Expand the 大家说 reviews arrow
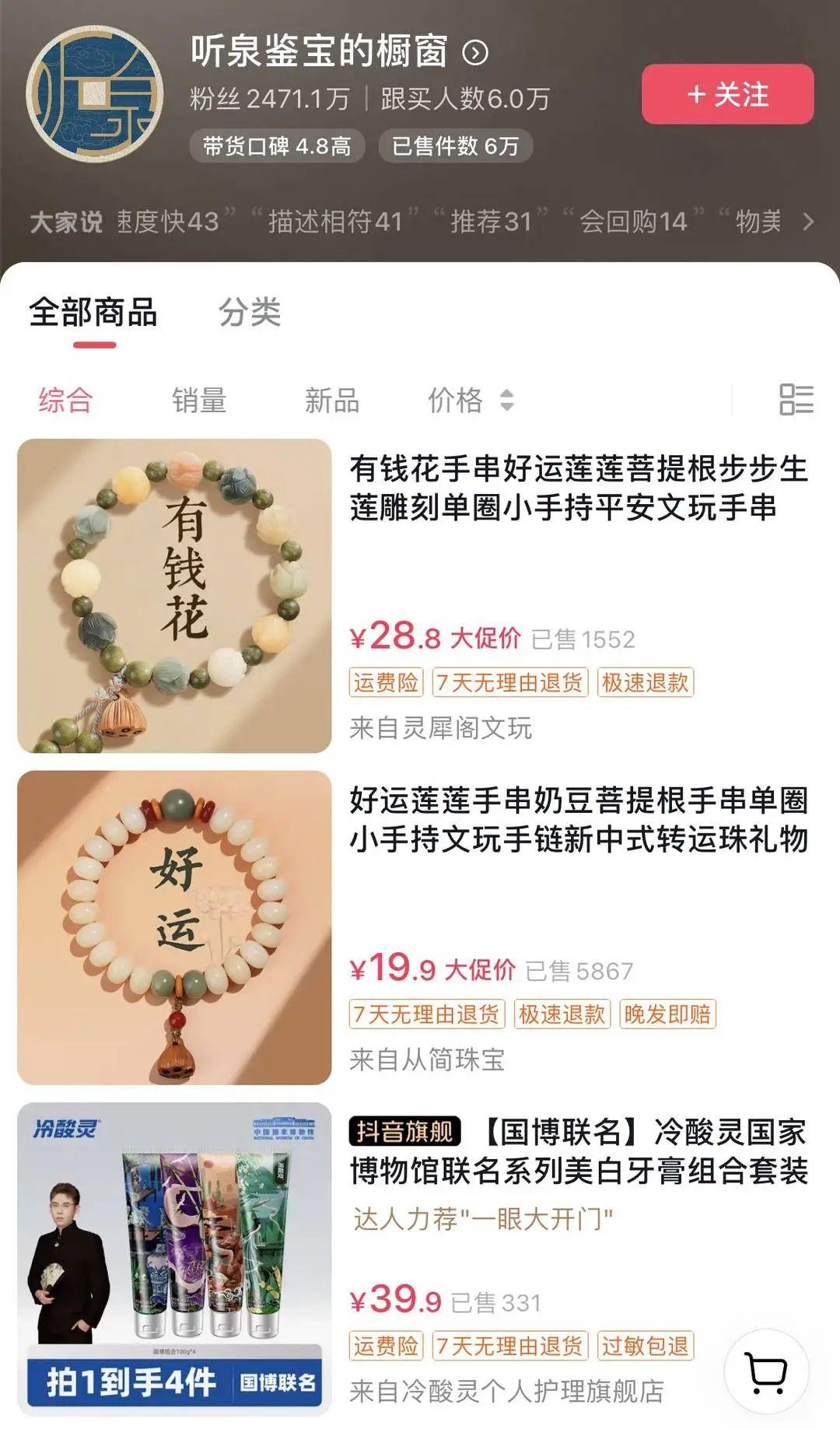The image size is (840, 1429). [x=808, y=222]
